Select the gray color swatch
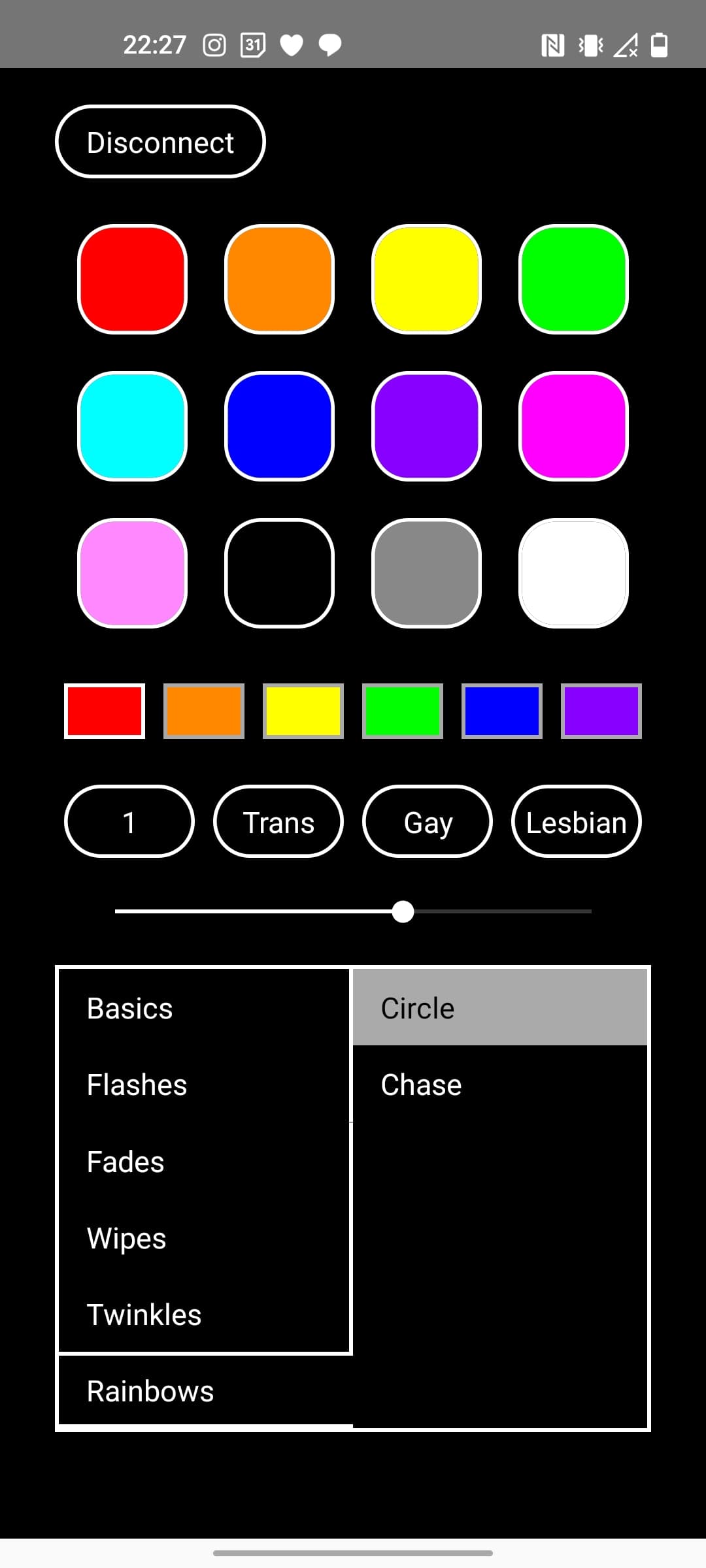The image size is (706, 1568). 426,573
